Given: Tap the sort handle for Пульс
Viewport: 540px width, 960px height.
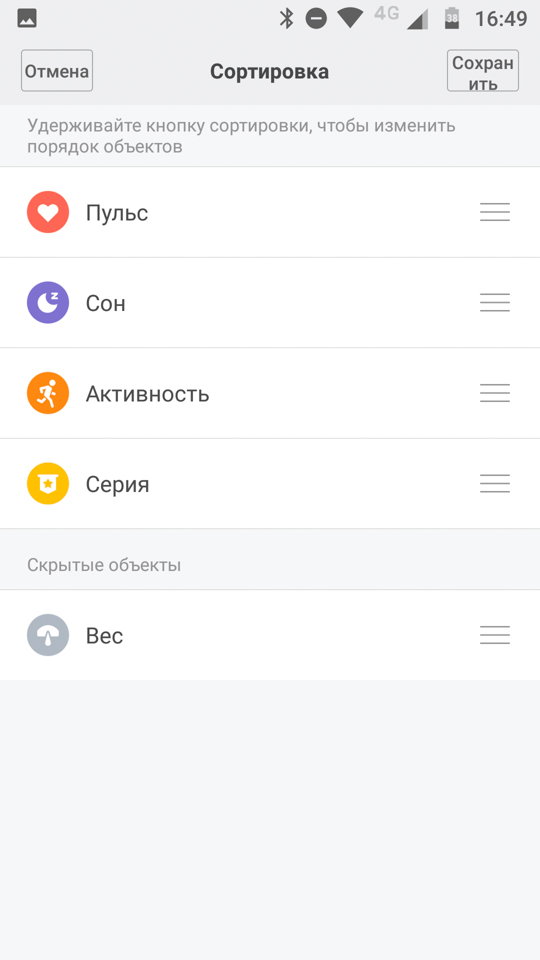Looking at the screenshot, I should 495,212.
